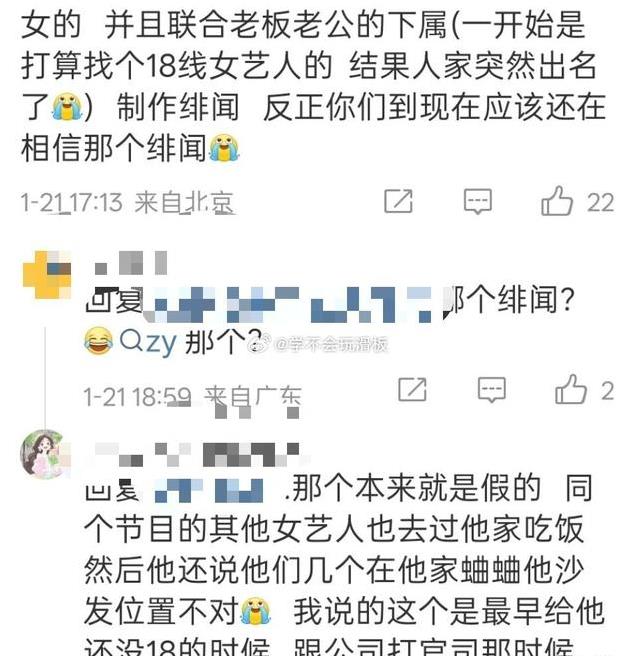Share the comment posted 1-21 18:59
This screenshot has width=638, height=656.
pyautogui.click(x=412, y=389)
